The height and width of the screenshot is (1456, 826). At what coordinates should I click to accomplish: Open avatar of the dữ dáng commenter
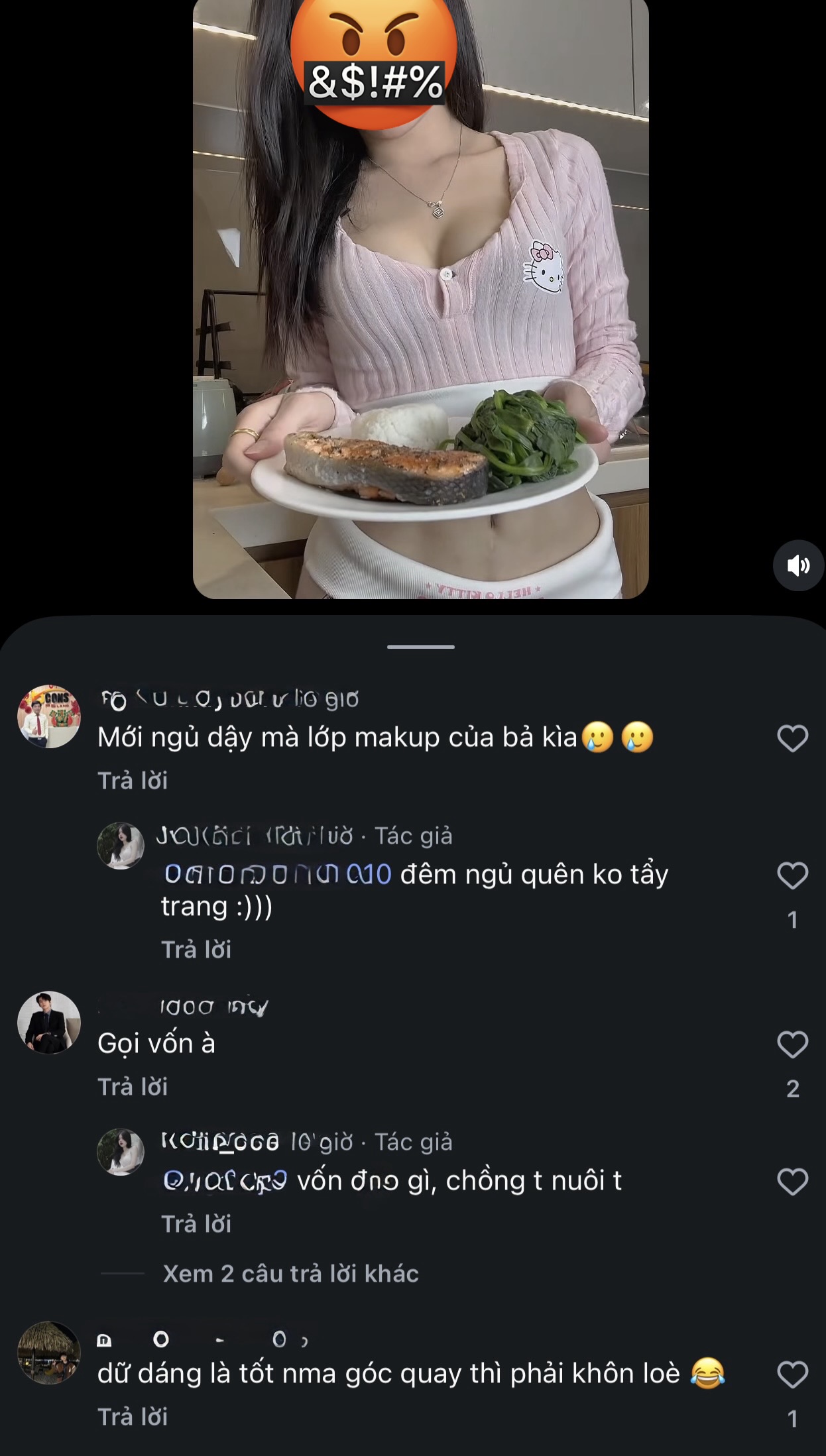(48, 1353)
